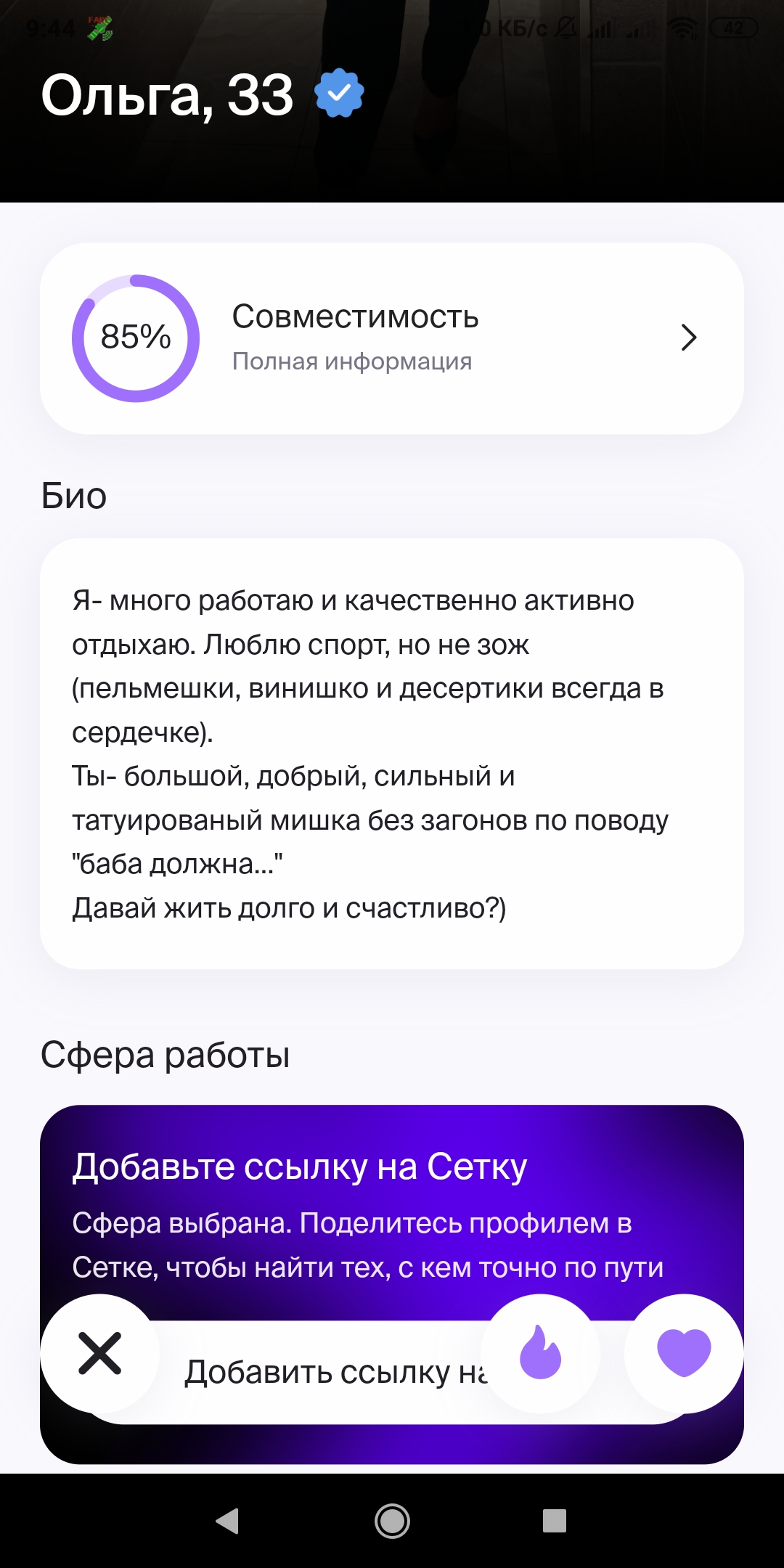This screenshot has width=784, height=1568.
Task: Go back using the system back button
Action: tap(228, 1521)
